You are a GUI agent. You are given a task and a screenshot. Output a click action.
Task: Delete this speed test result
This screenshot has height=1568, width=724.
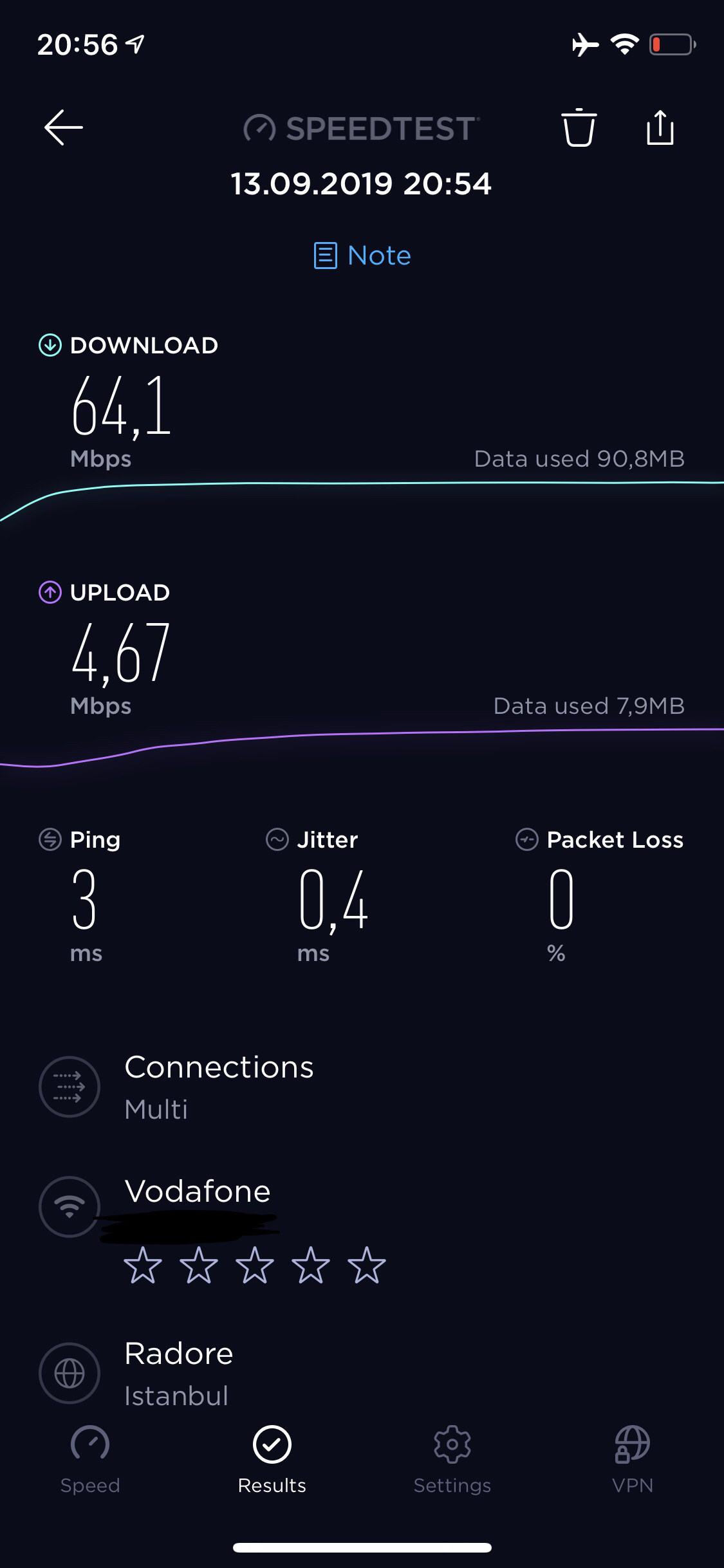point(579,127)
